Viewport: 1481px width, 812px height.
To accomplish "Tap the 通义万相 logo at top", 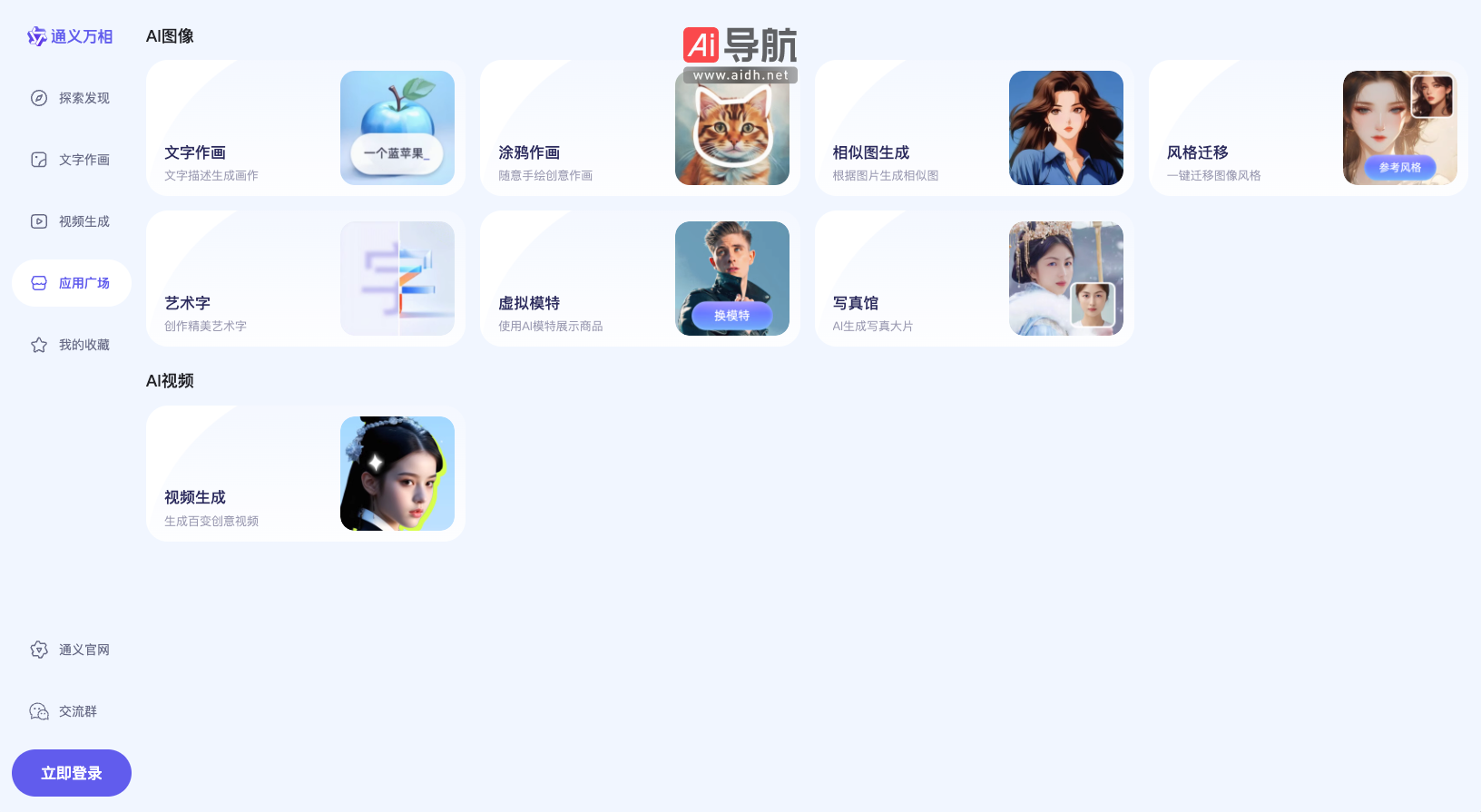I will (x=70, y=36).
